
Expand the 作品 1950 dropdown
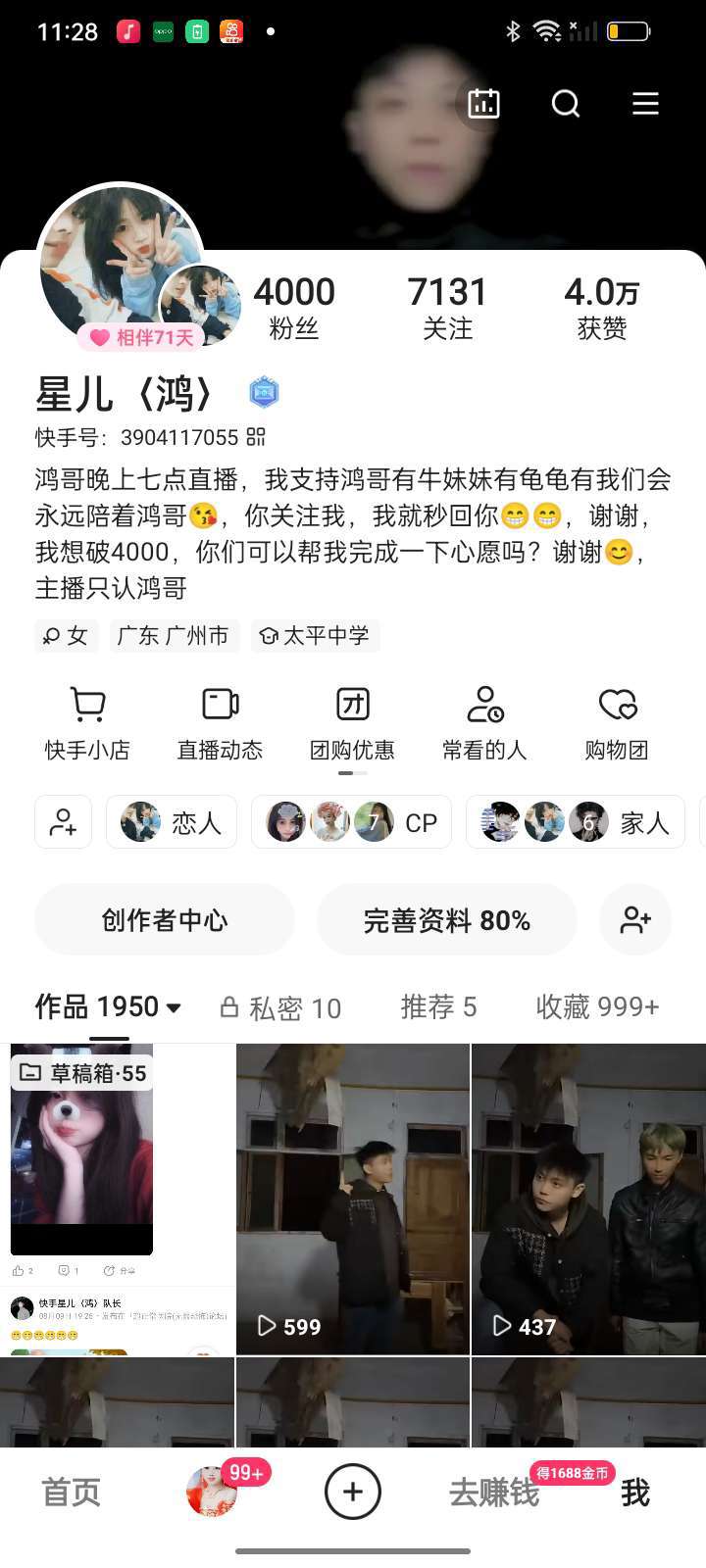pyautogui.click(x=109, y=1006)
